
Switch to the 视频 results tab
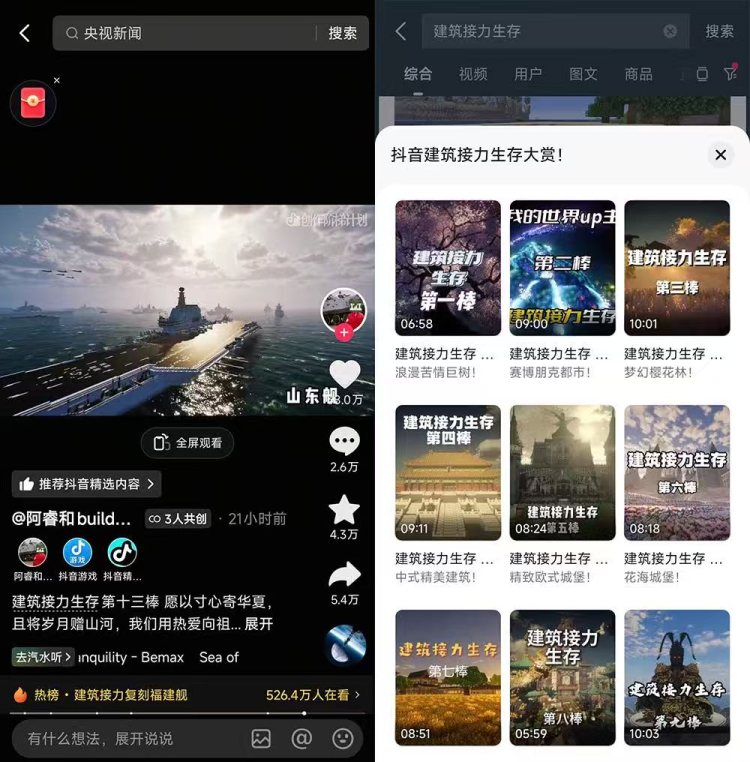(x=473, y=74)
